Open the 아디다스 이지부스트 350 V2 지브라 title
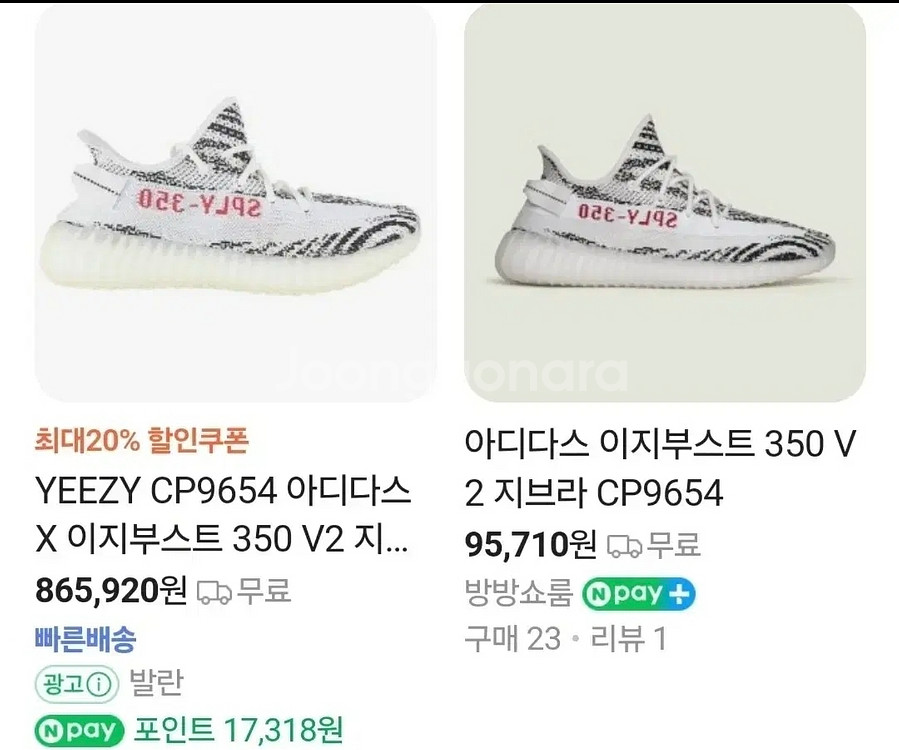The width and height of the screenshot is (899, 750). (x=660, y=468)
